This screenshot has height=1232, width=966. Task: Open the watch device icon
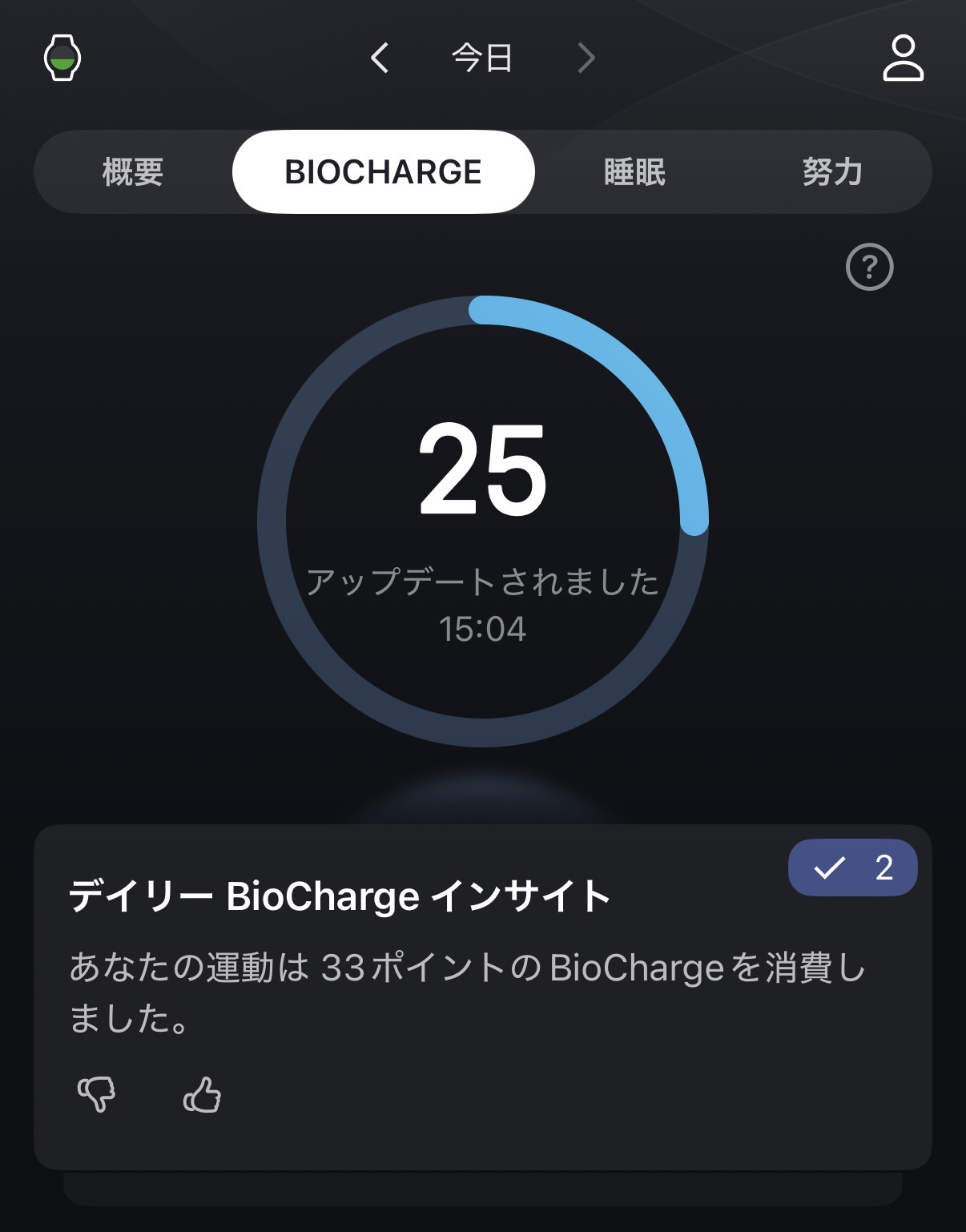click(x=62, y=58)
